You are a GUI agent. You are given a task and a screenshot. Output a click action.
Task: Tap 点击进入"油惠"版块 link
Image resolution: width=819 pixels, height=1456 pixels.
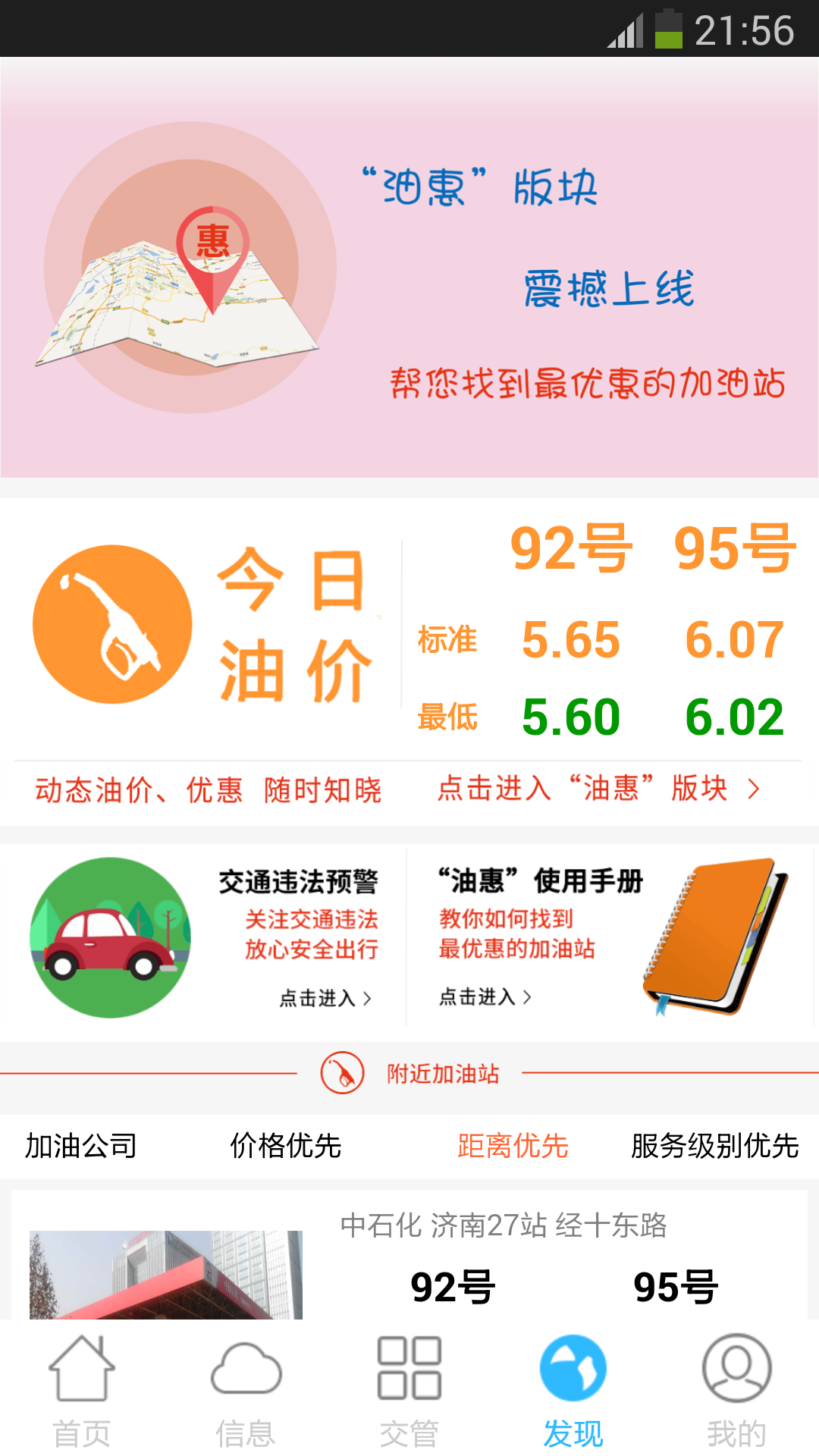[x=598, y=789]
